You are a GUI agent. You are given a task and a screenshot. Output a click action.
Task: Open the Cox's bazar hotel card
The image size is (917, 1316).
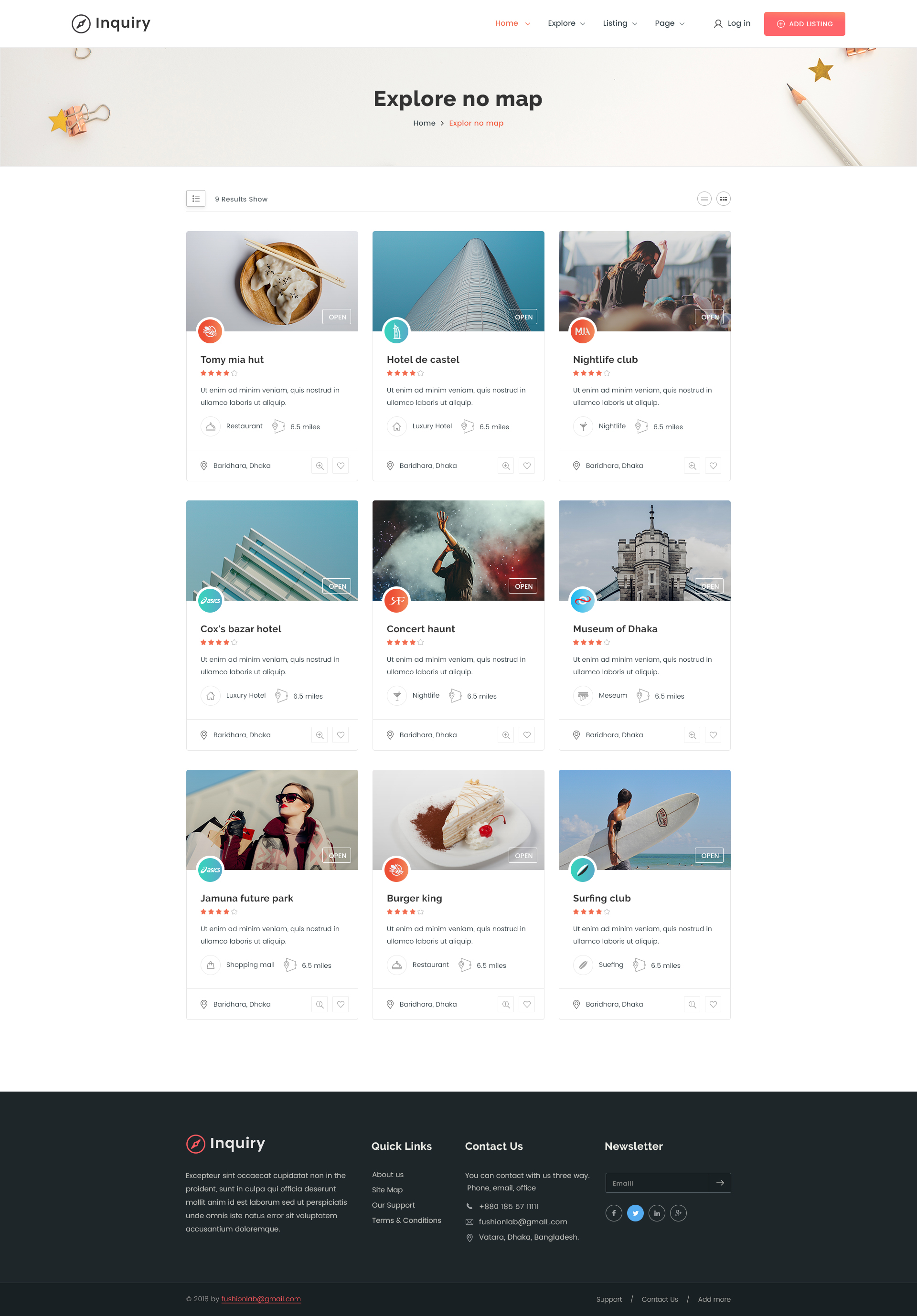(241, 629)
